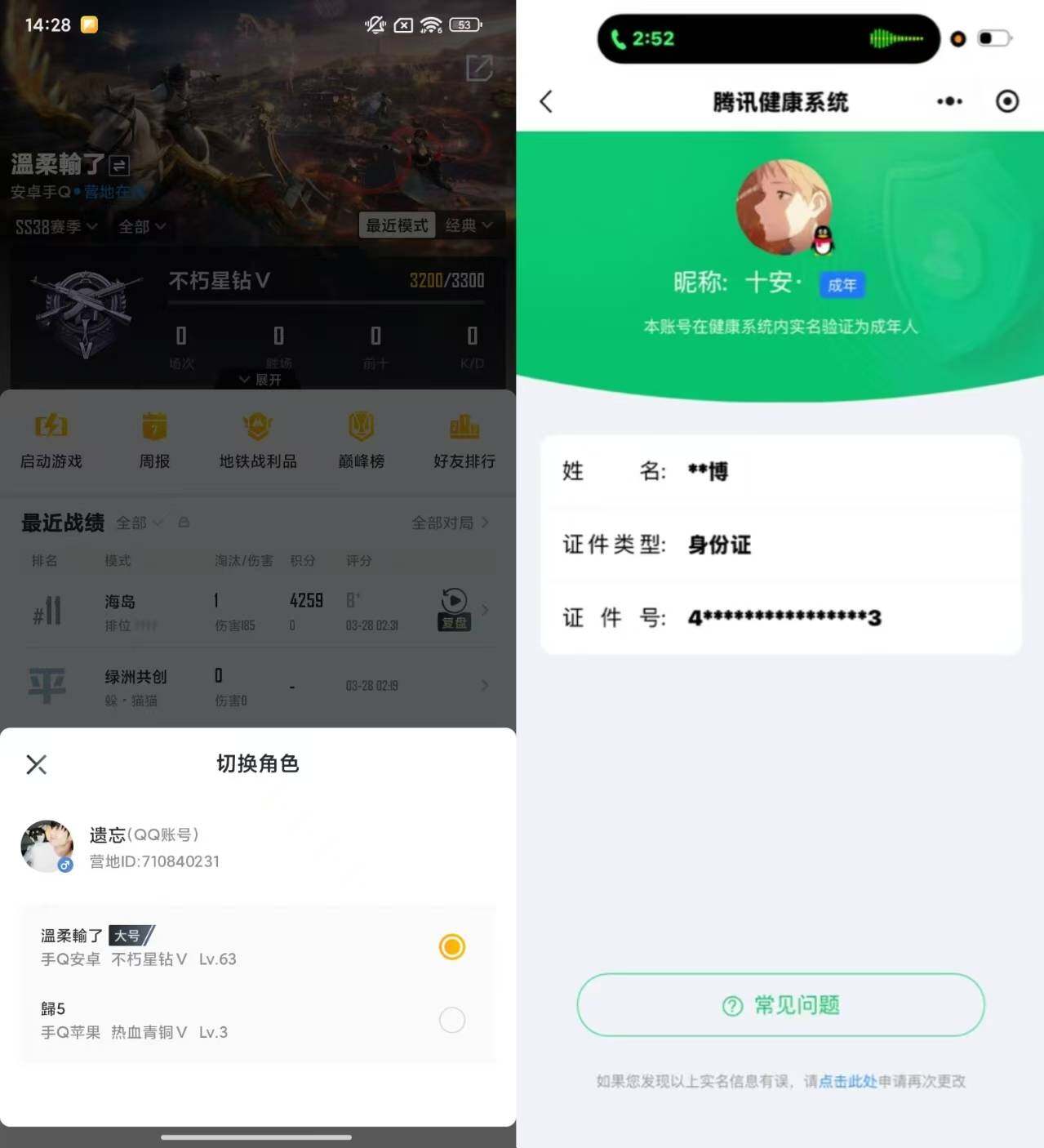
Task: Open the mini program more options menu
Action: tap(949, 101)
